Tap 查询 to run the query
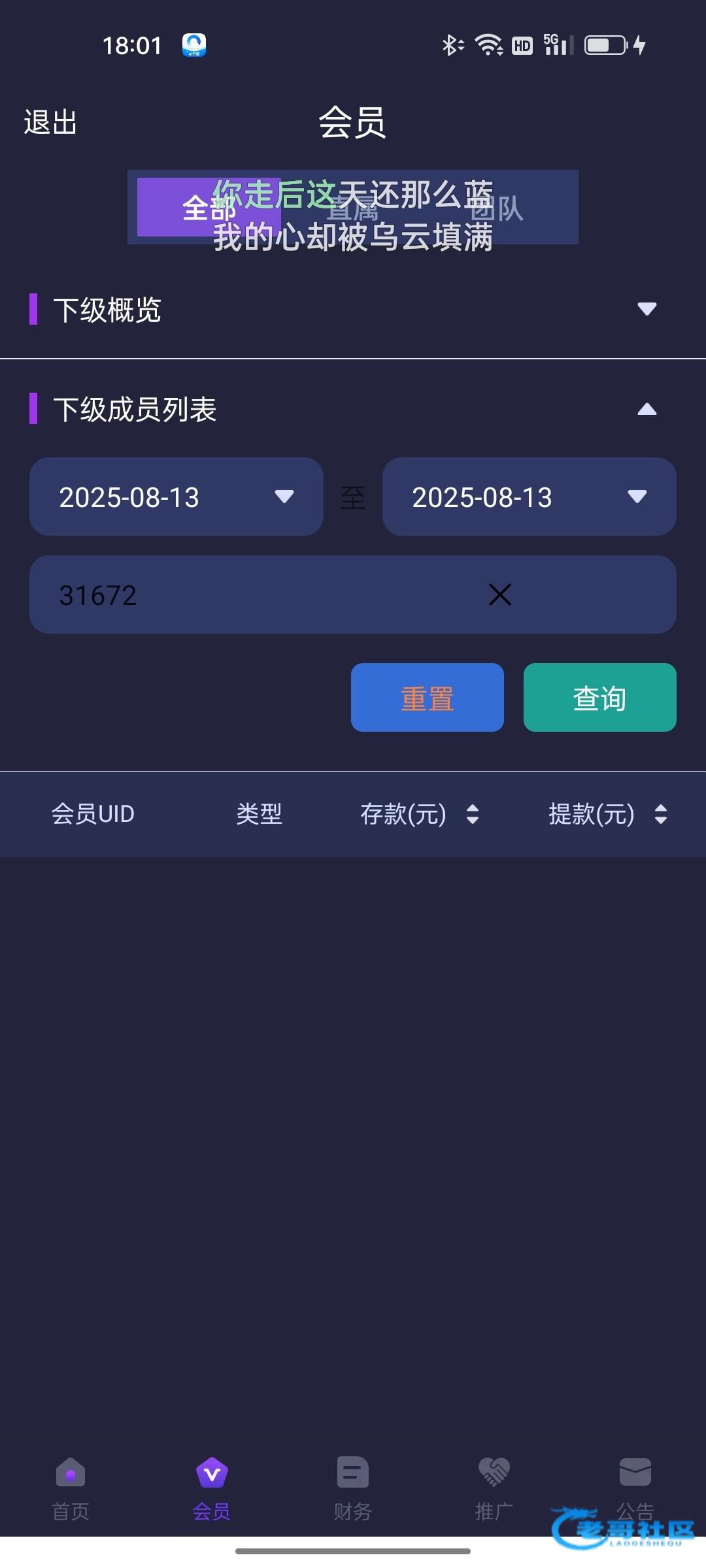Image resolution: width=706 pixels, height=1568 pixels. point(599,698)
